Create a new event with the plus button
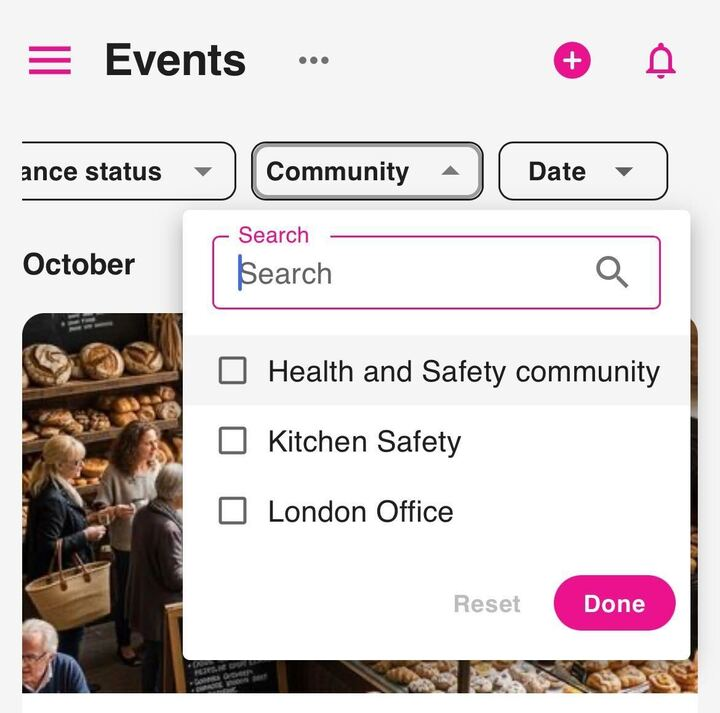Viewport: 720px width, 713px height. click(572, 61)
